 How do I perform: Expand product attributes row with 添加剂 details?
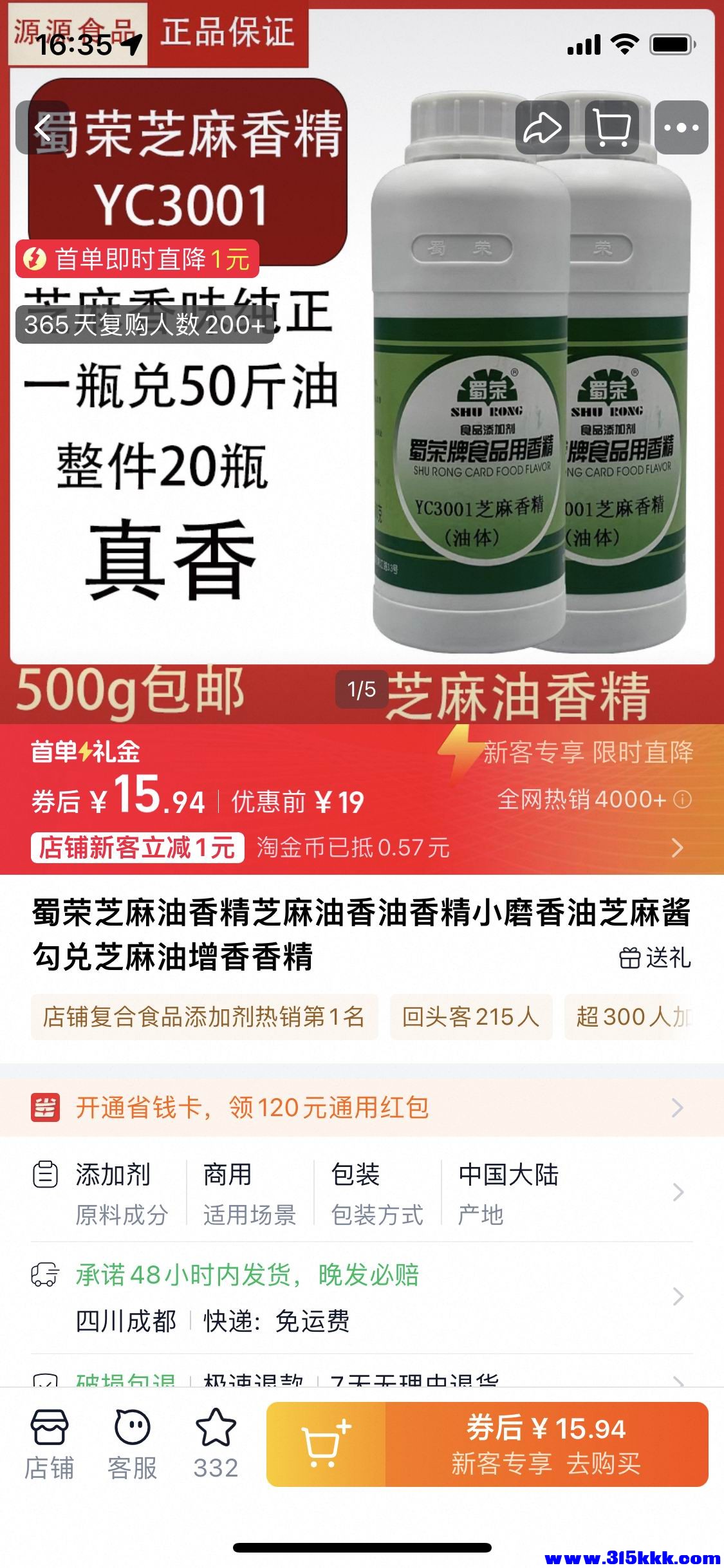[679, 1192]
